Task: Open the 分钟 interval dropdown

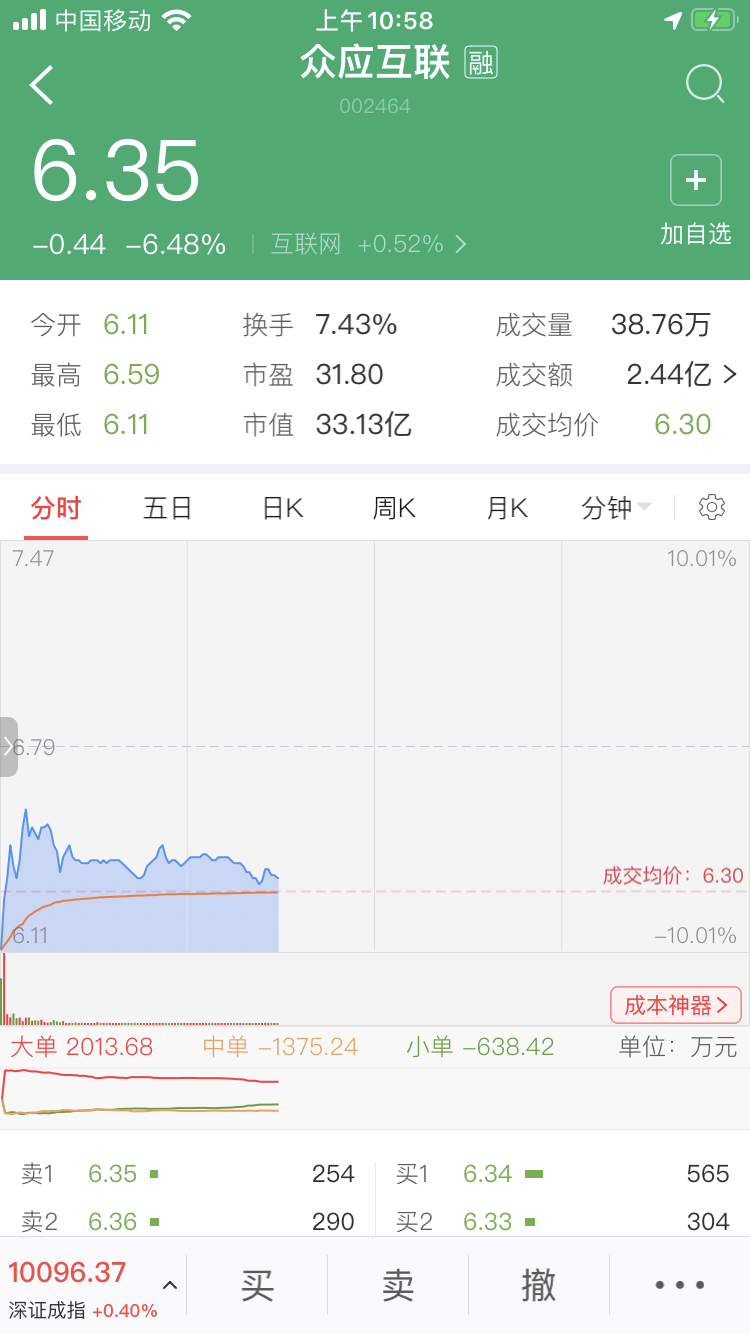Action: point(616,508)
